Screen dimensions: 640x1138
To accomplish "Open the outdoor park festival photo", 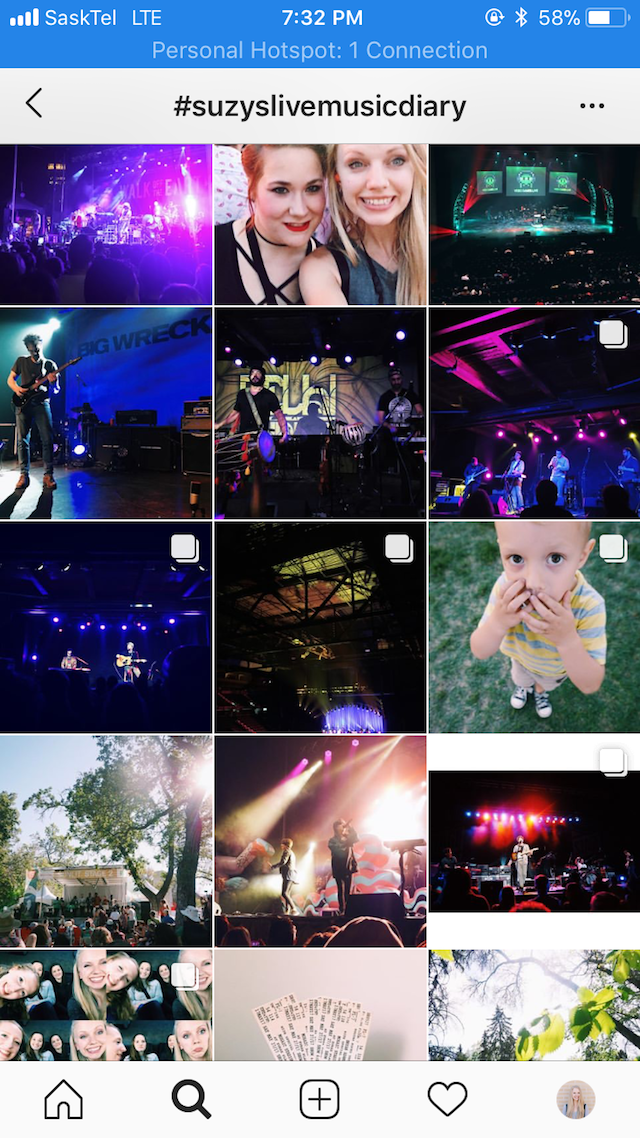I will click(105, 841).
